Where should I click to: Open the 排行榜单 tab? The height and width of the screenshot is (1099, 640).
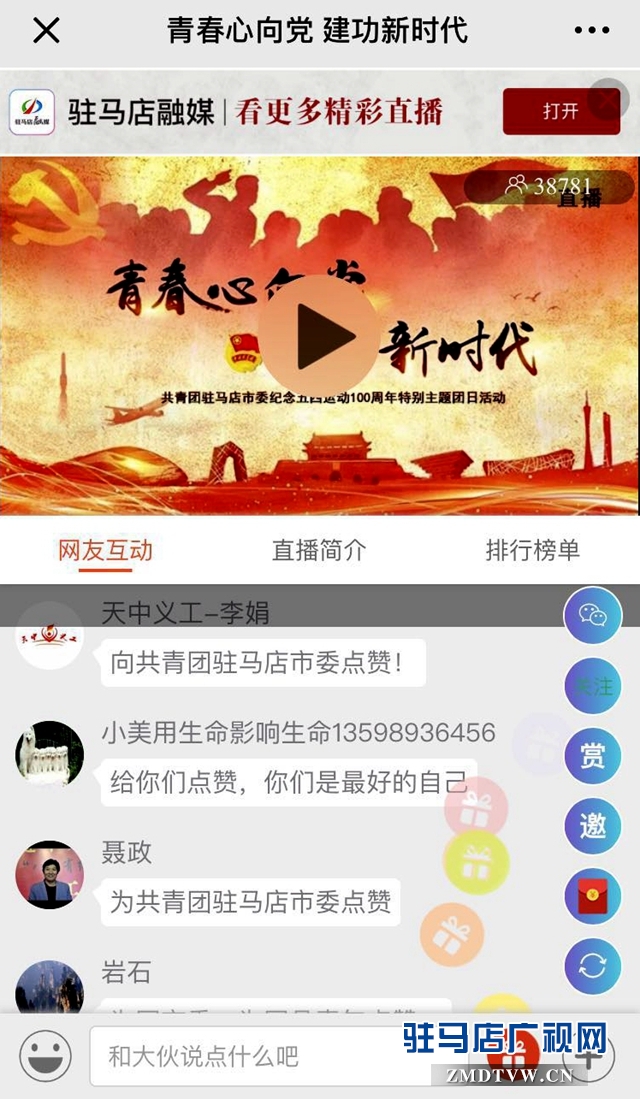[532, 550]
